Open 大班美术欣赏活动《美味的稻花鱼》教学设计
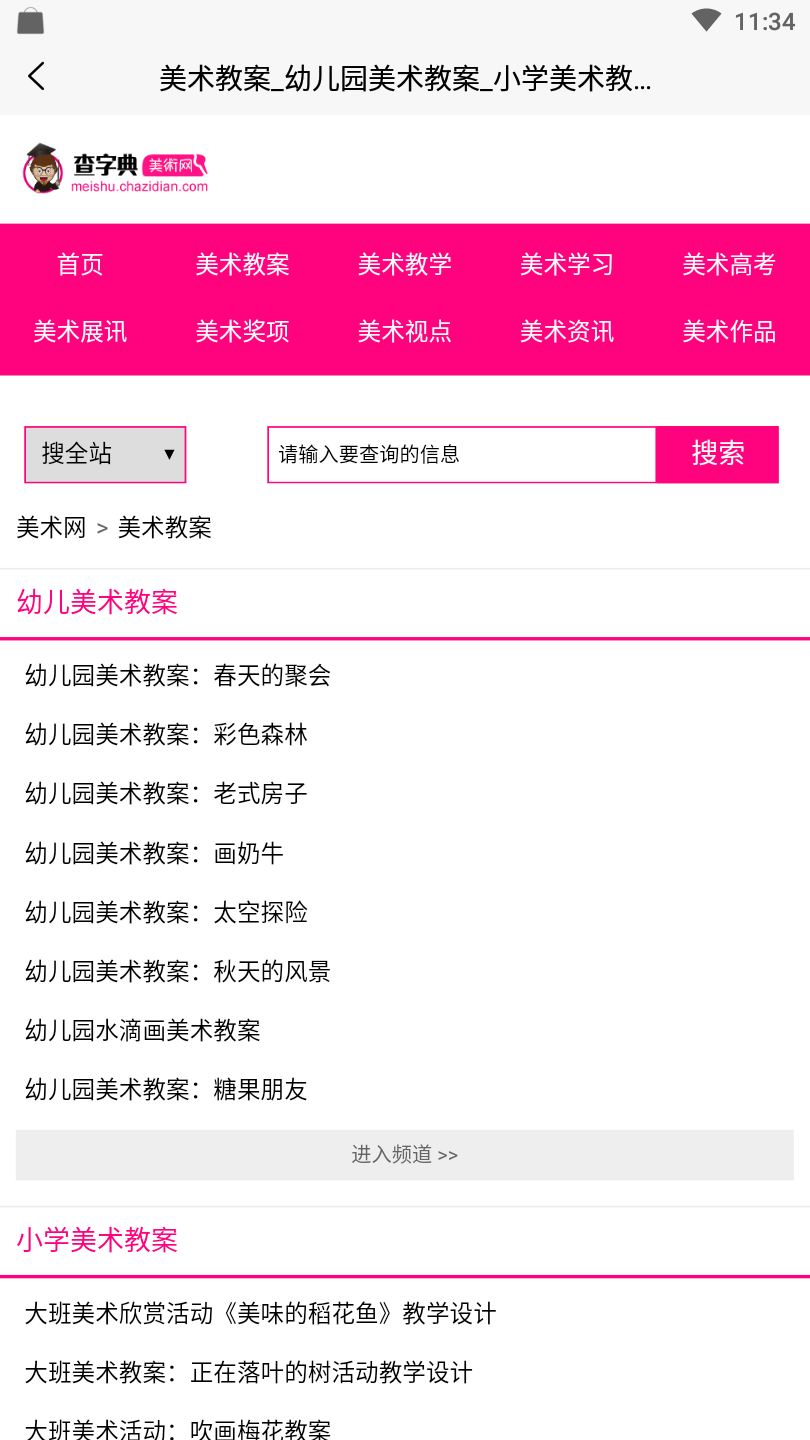This screenshot has width=810, height=1440. (260, 1314)
